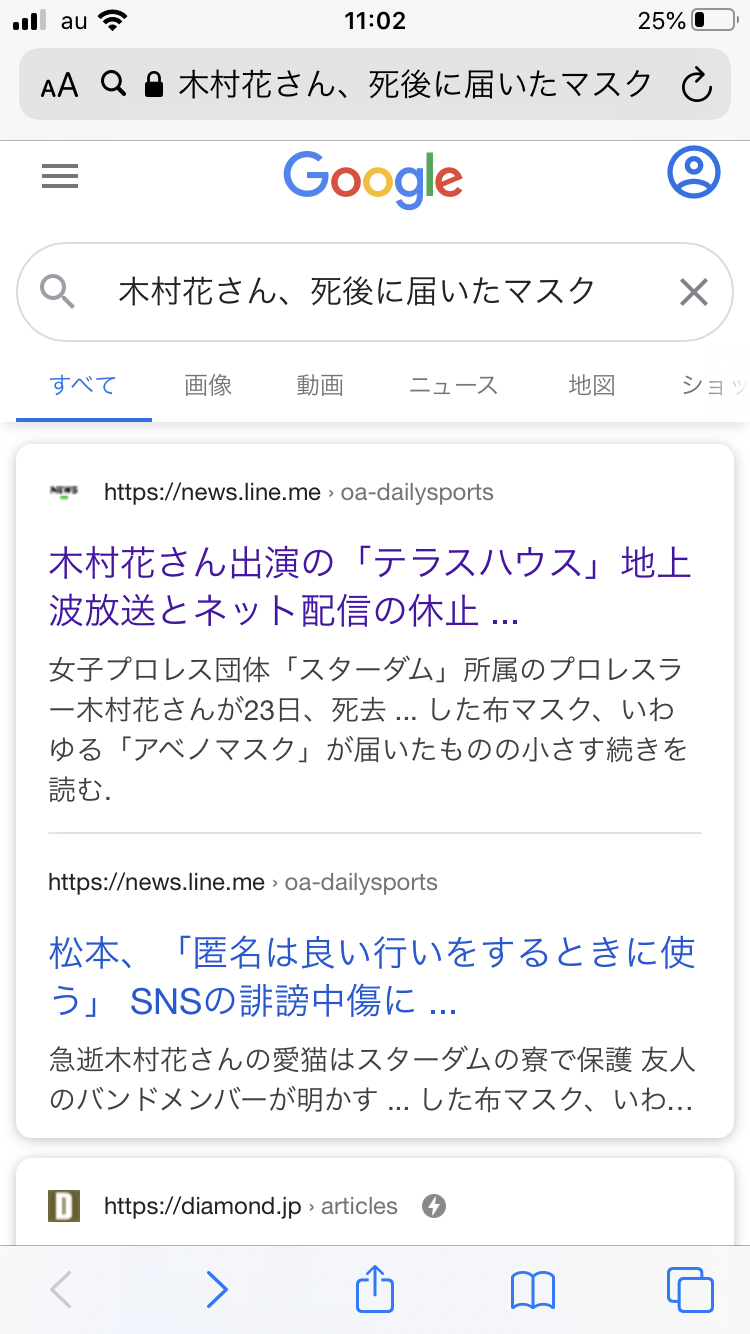Image resolution: width=750 pixels, height=1334 pixels.
Task: Select the すべて tab
Action: click(83, 385)
